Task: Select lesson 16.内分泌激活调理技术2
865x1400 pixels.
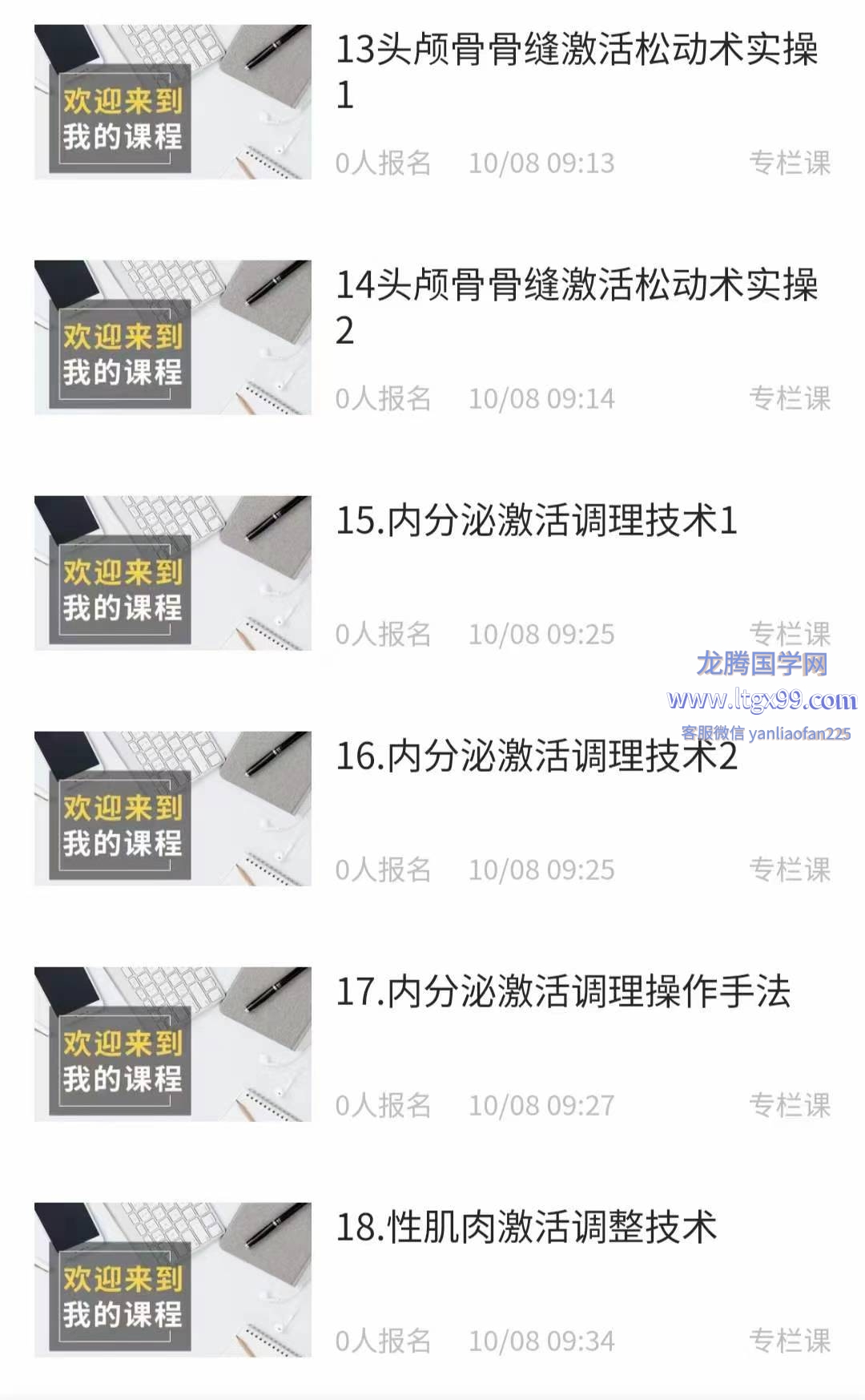Action: [x=535, y=756]
